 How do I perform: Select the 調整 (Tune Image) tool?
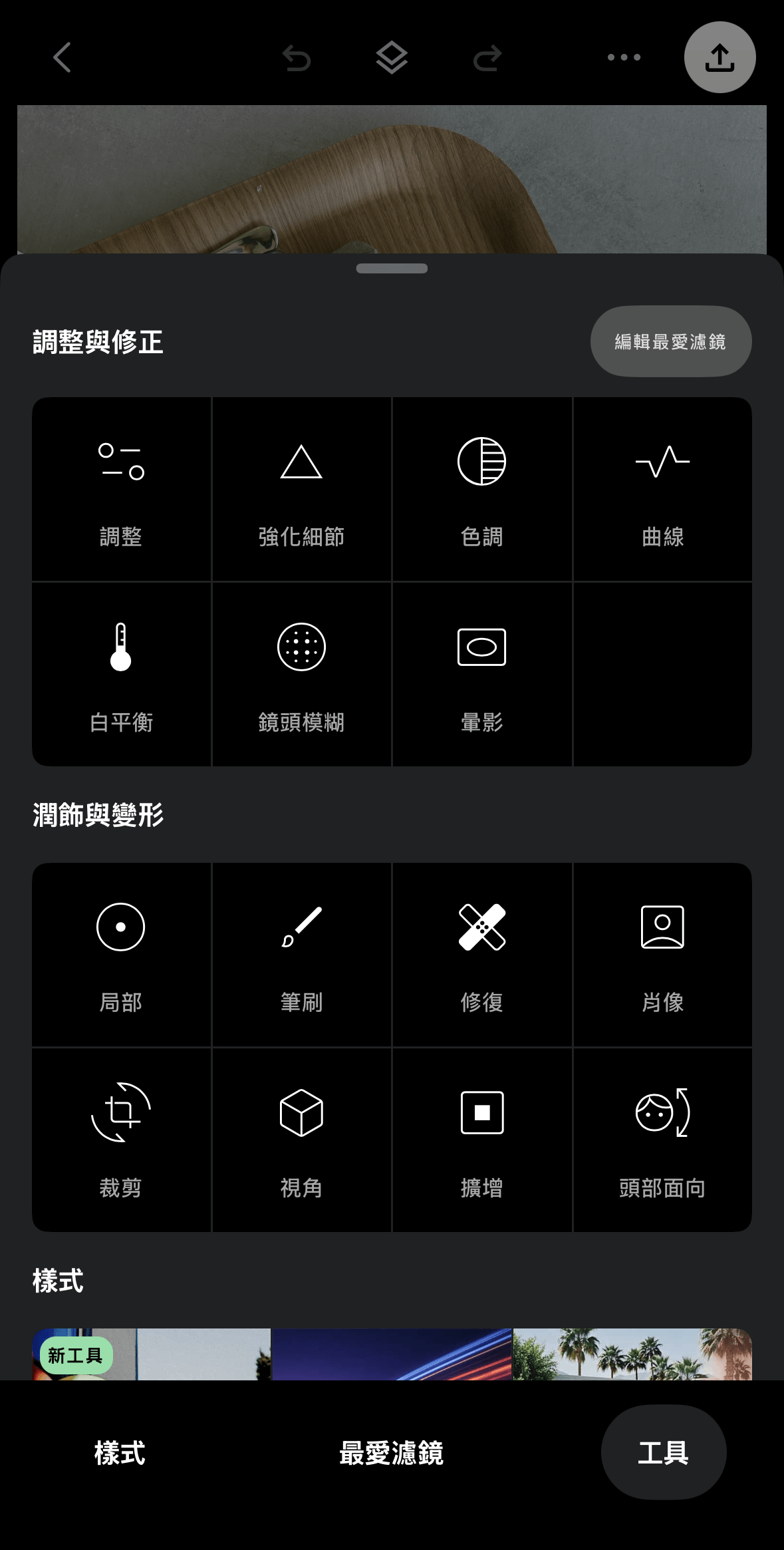coord(121,489)
